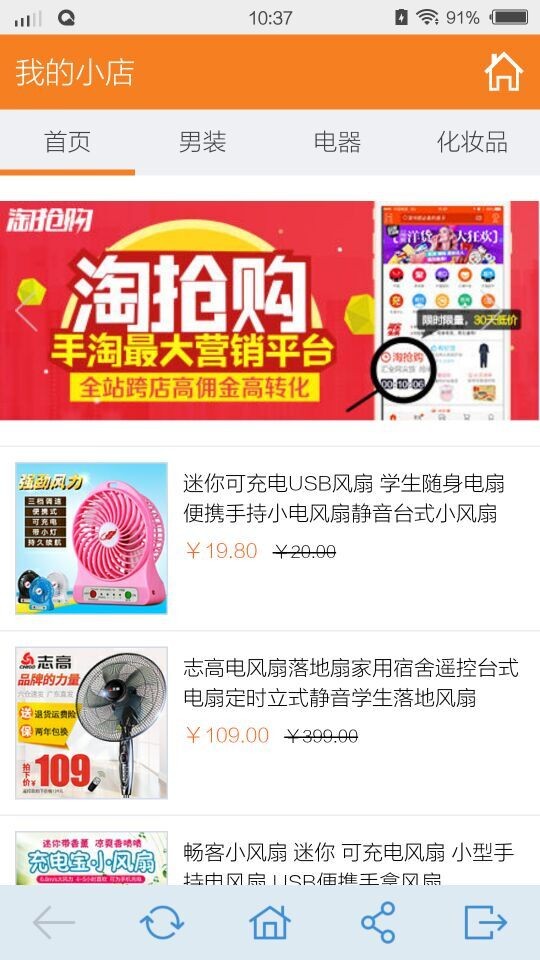This screenshot has width=540, height=960.
Task: Show the previous banner with the left arrow
Action: (26, 310)
